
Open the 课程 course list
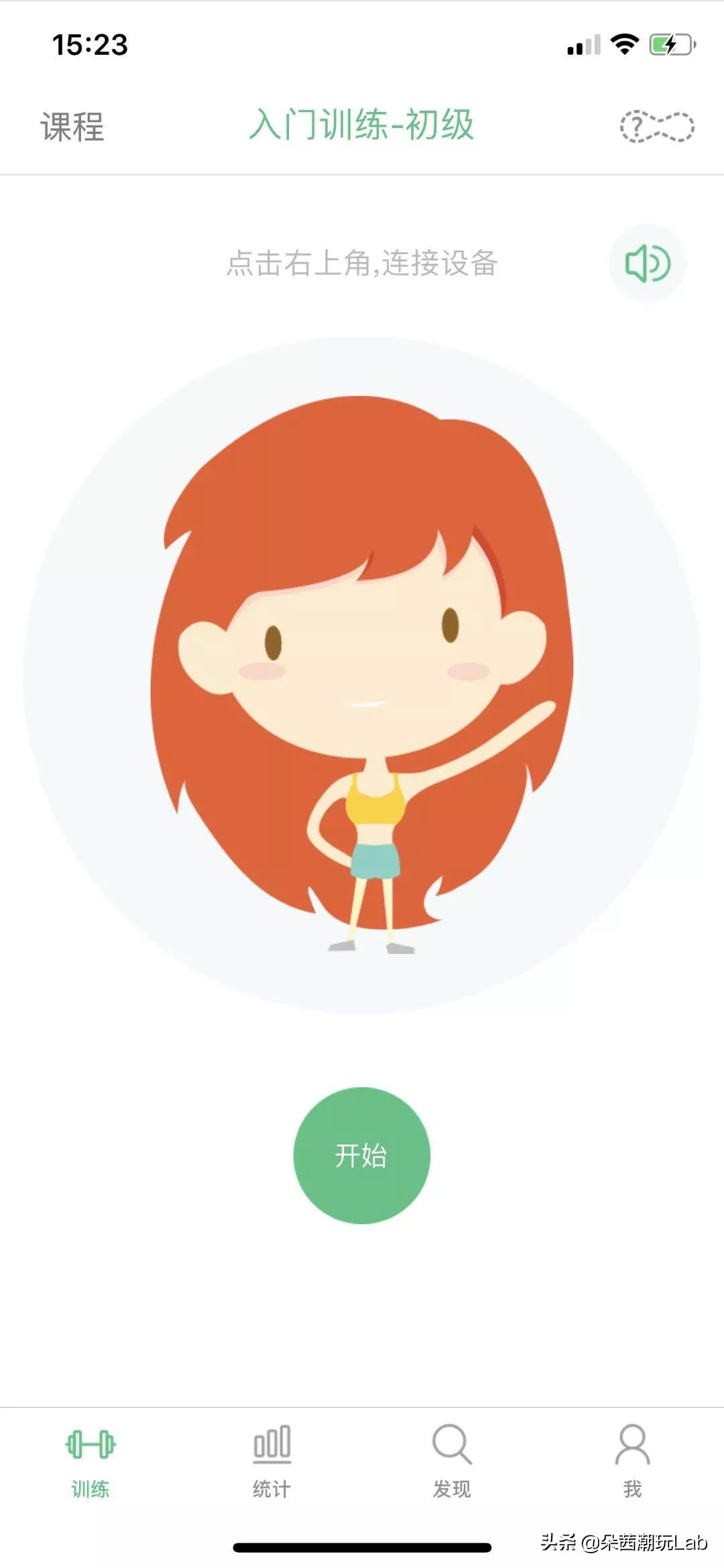(72, 127)
